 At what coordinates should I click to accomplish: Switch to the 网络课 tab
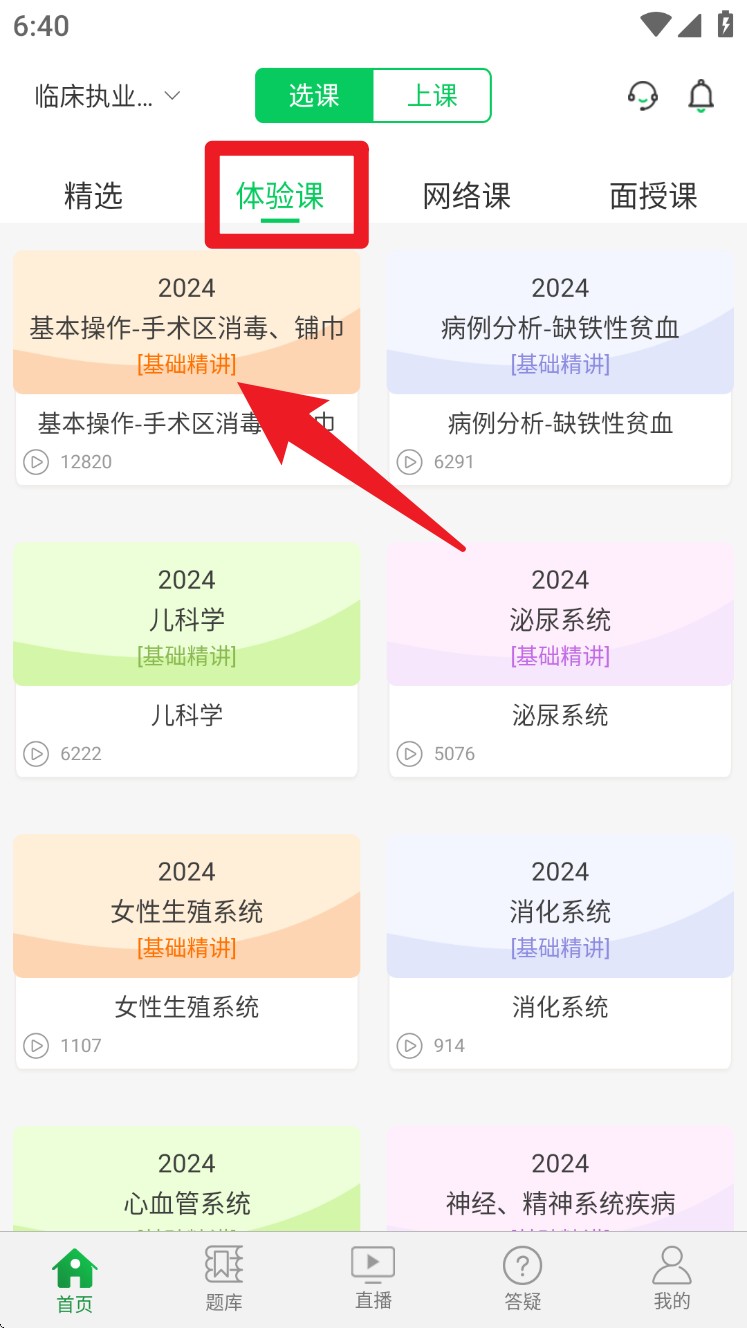click(x=466, y=196)
